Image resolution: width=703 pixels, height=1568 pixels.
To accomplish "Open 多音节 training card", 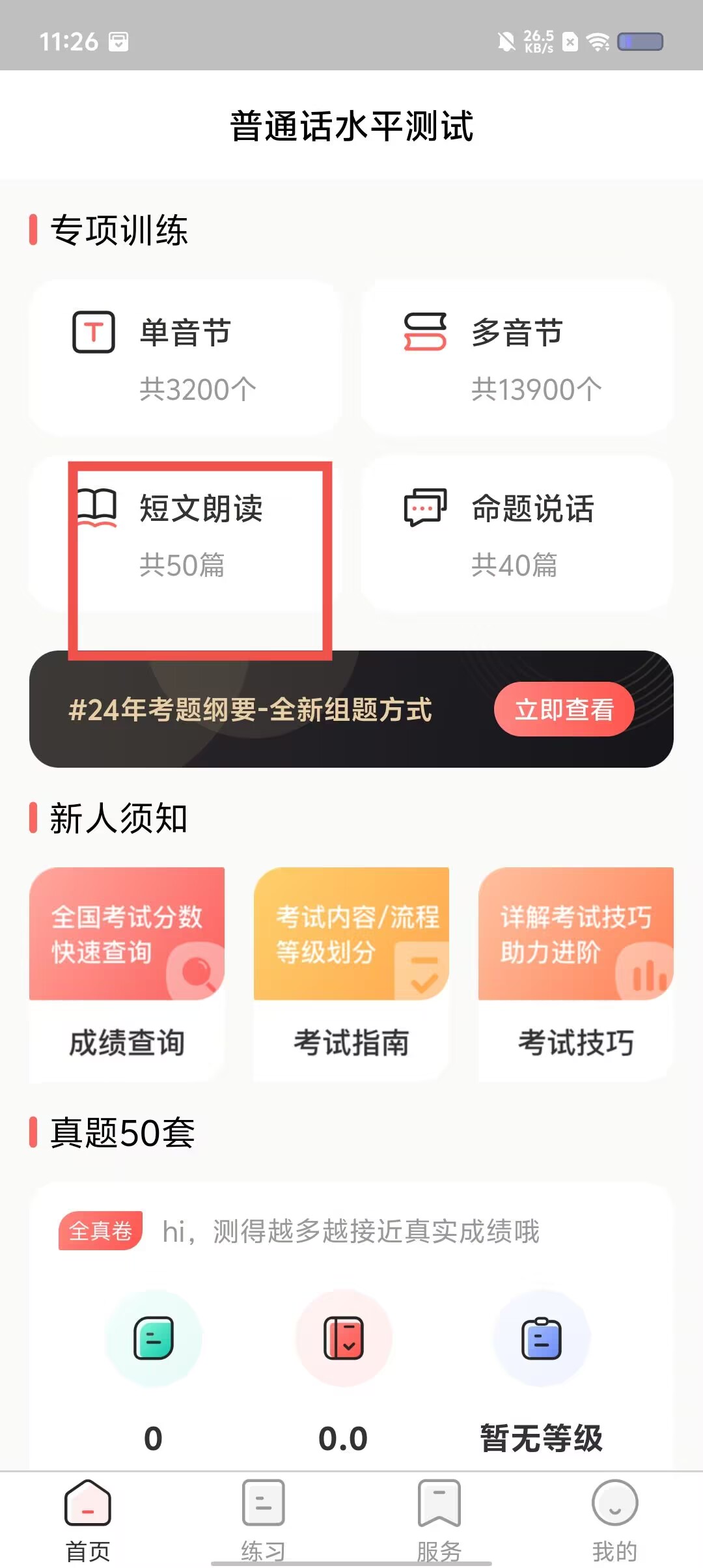I will pyautogui.click(x=517, y=358).
